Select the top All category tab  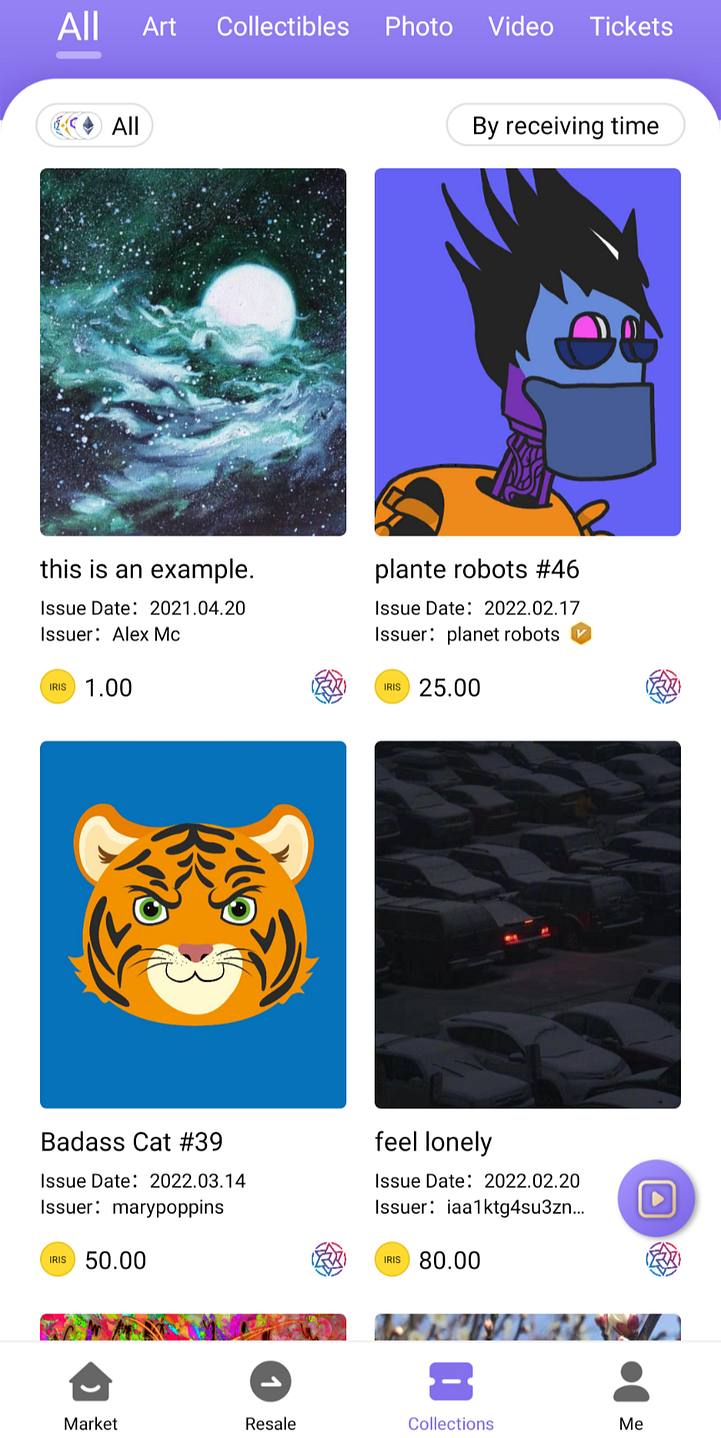[x=78, y=27]
